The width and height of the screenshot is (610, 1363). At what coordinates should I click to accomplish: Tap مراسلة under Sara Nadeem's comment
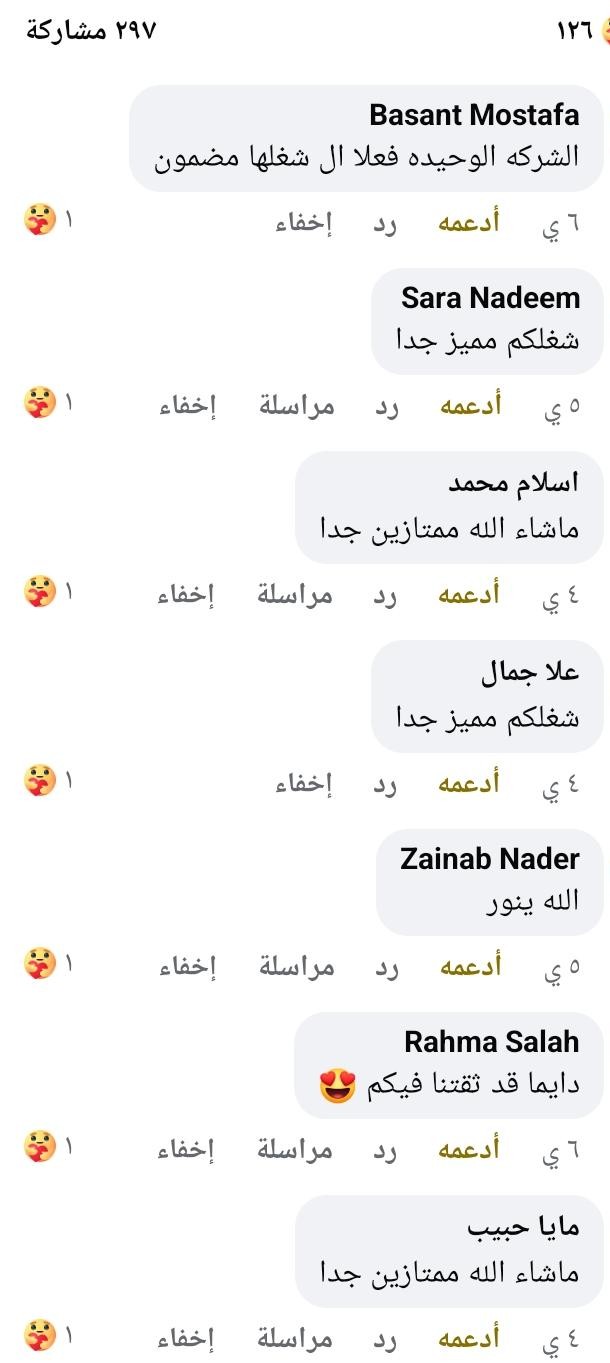point(297,406)
